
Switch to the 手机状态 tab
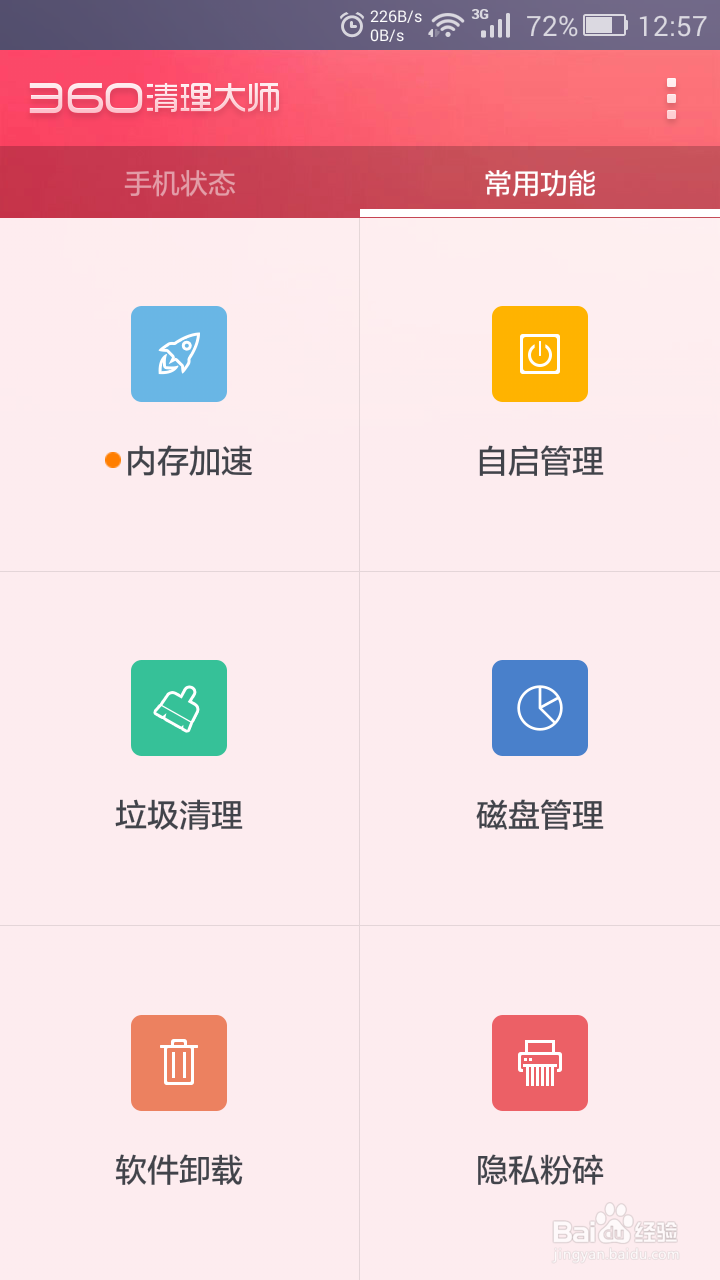[x=179, y=182]
